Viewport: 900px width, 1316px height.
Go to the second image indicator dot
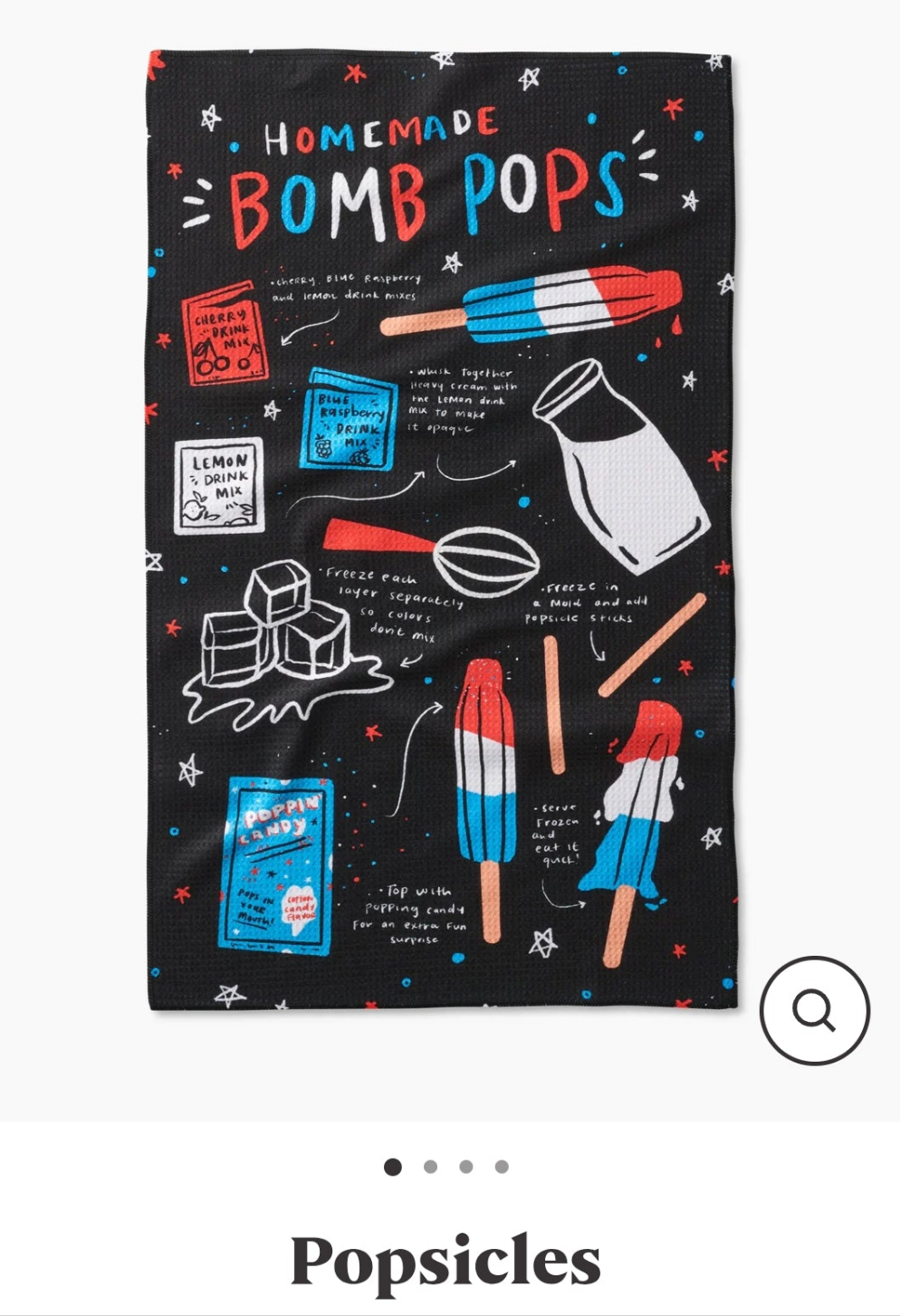tap(430, 1167)
